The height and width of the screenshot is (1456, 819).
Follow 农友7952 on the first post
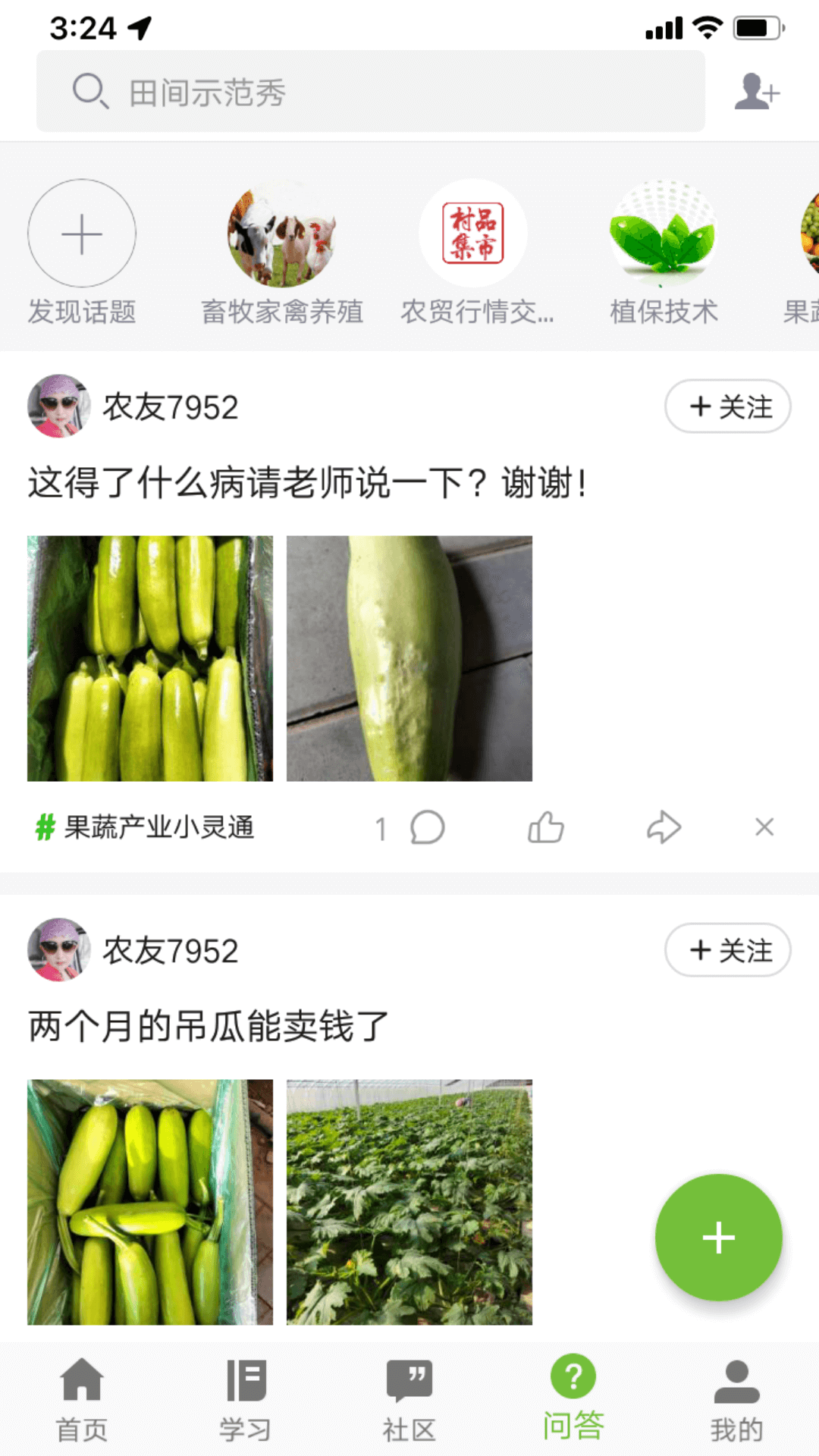click(x=726, y=406)
